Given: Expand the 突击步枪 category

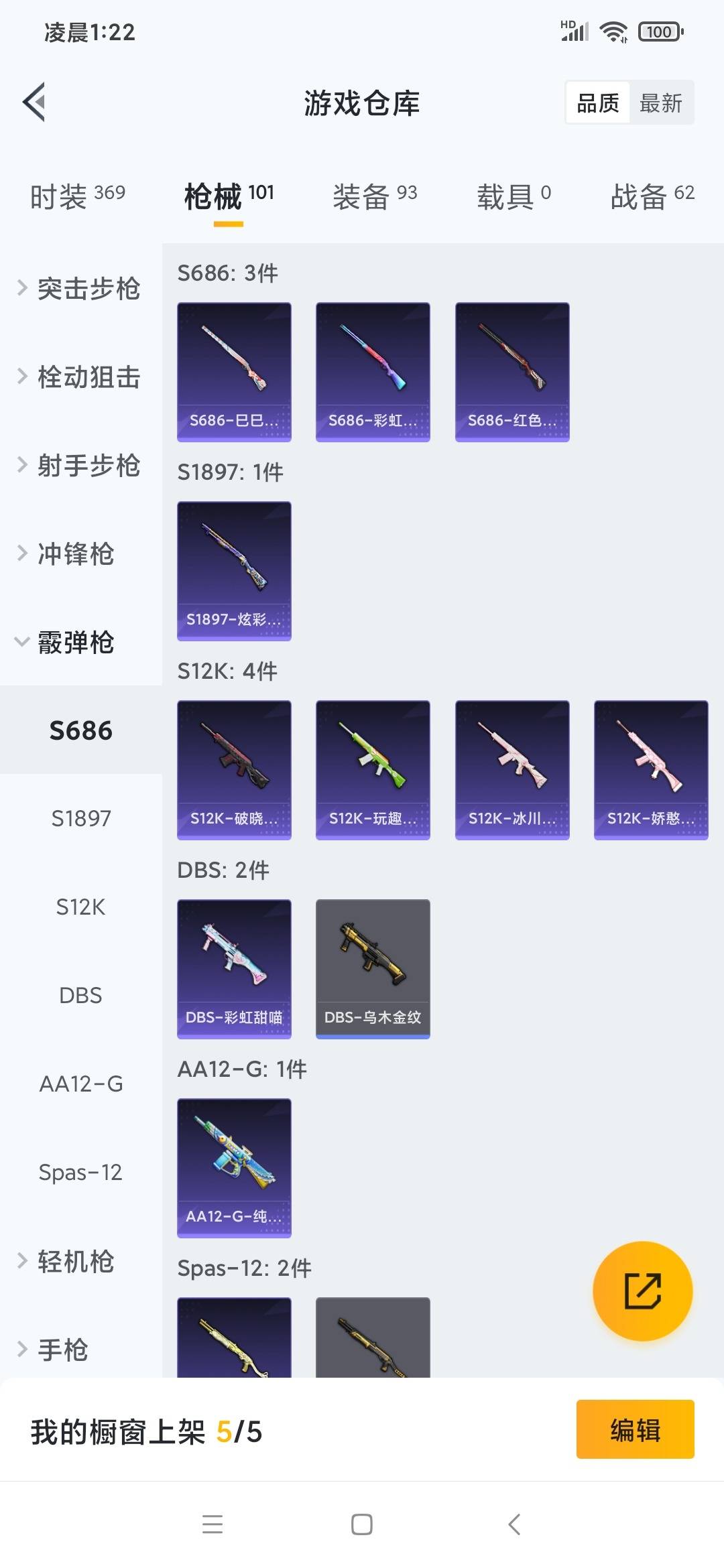Looking at the screenshot, I should (x=80, y=289).
